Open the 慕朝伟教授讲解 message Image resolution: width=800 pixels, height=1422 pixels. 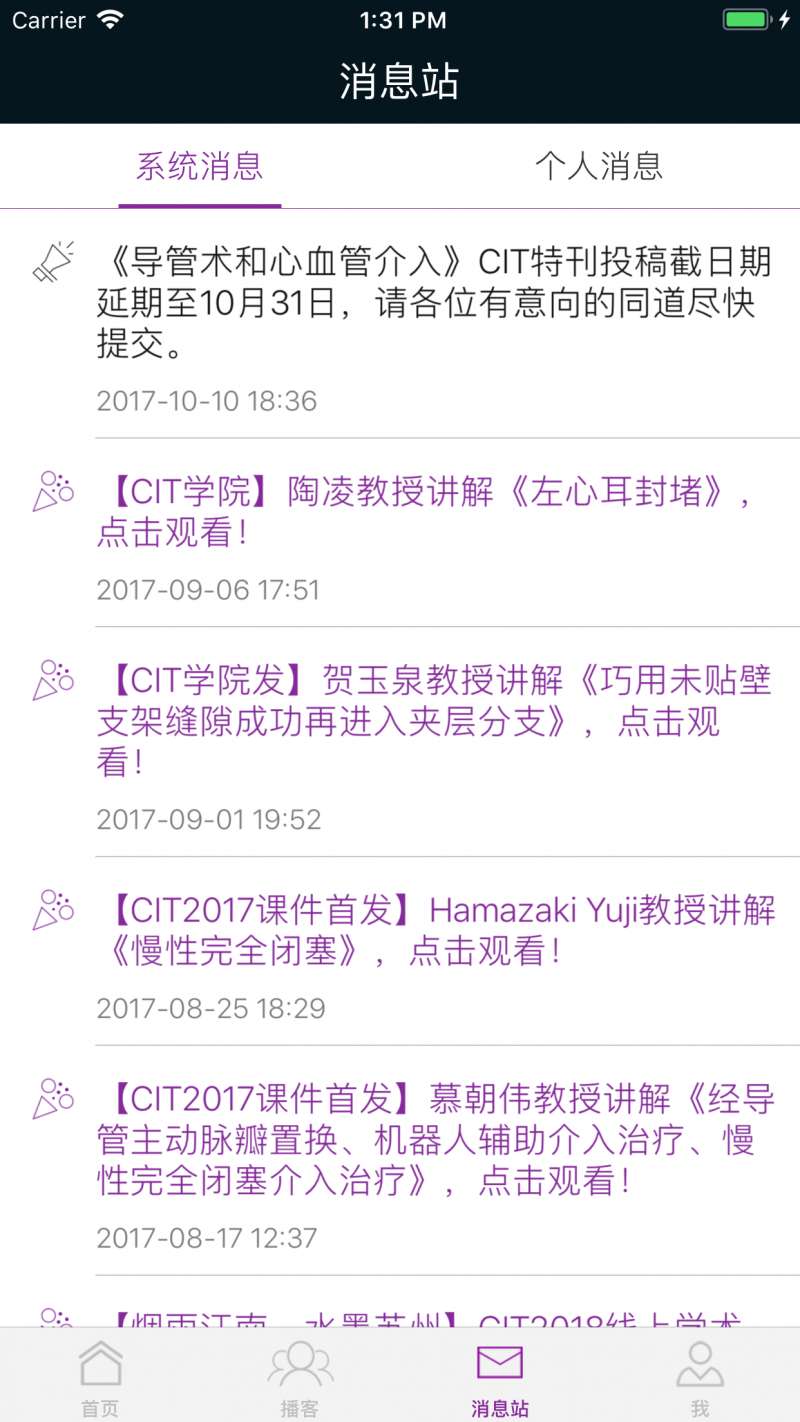[x=400, y=1160]
